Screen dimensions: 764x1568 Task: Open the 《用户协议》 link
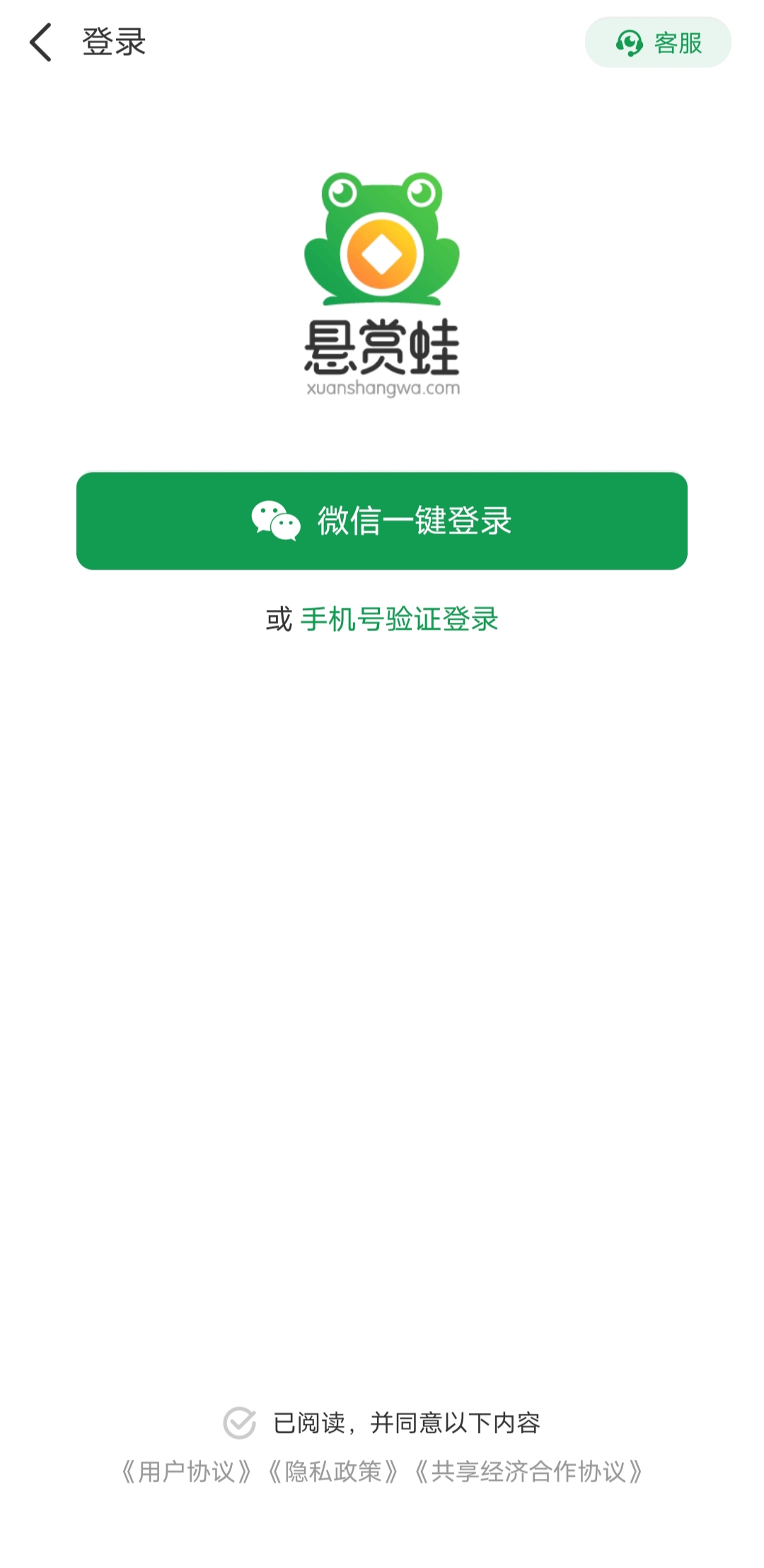[x=187, y=1472]
